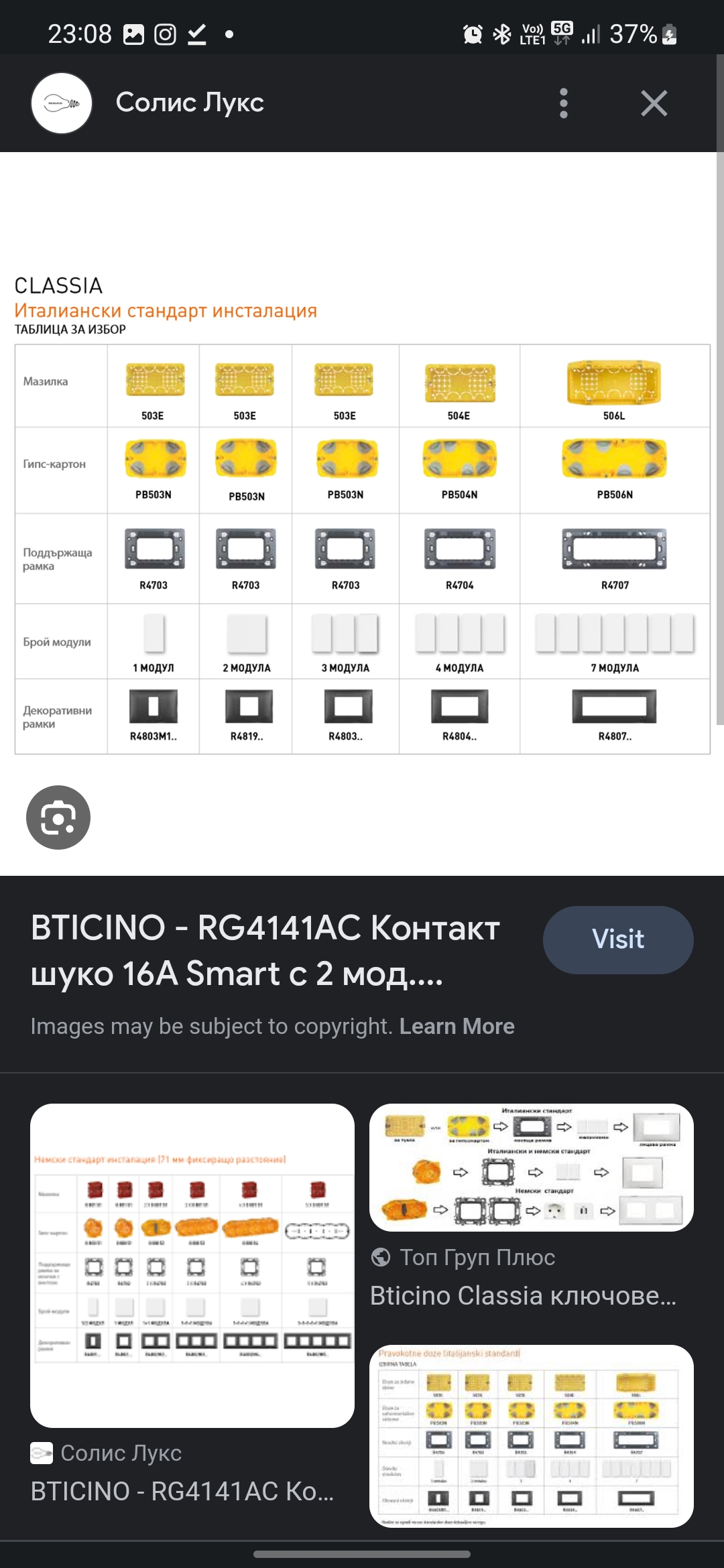Open the Солис Лукс source header
This screenshot has width=724, height=1568.
[189, 103]
